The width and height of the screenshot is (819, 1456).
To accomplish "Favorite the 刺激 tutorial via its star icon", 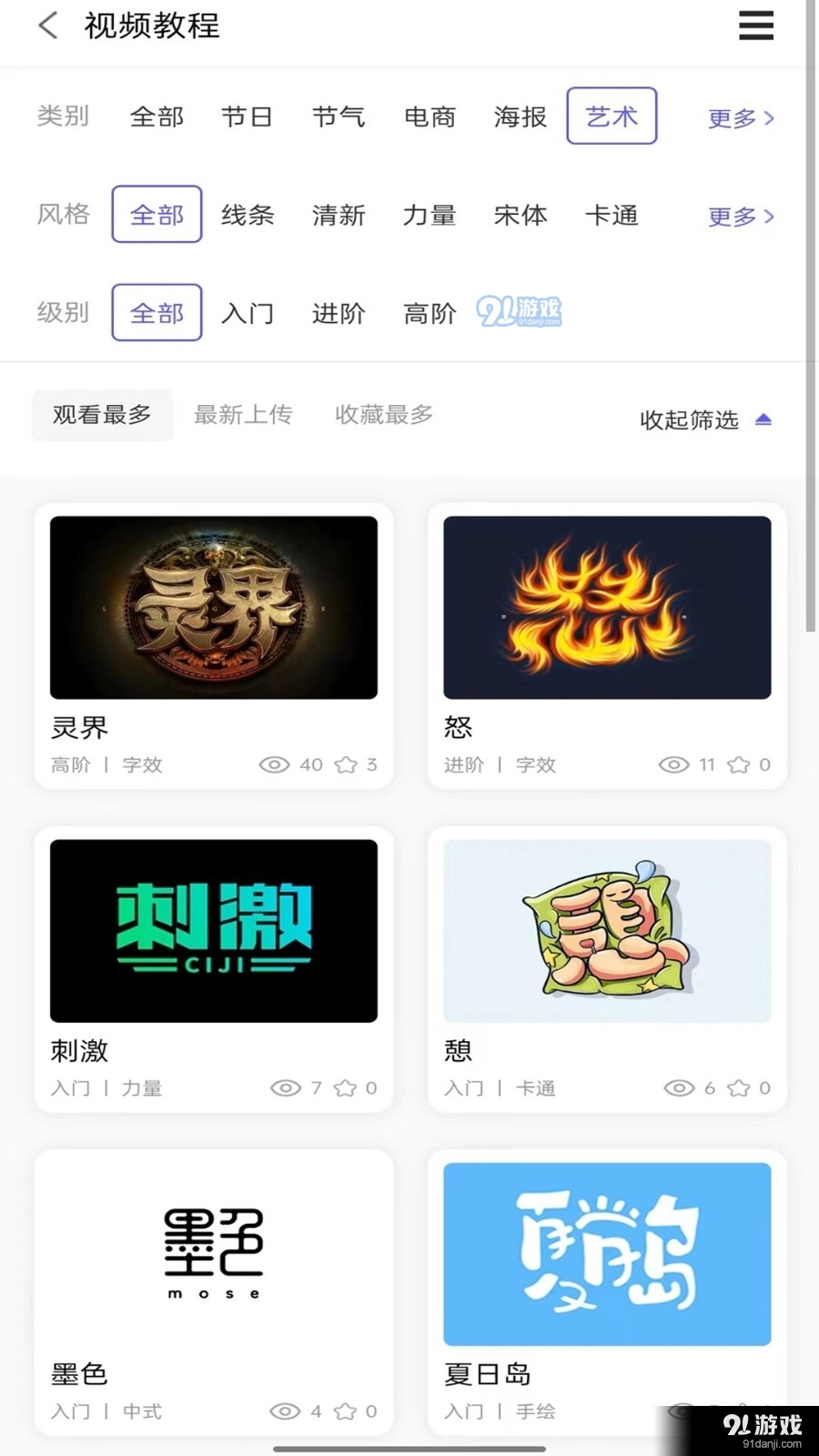I will point(346,1087).
